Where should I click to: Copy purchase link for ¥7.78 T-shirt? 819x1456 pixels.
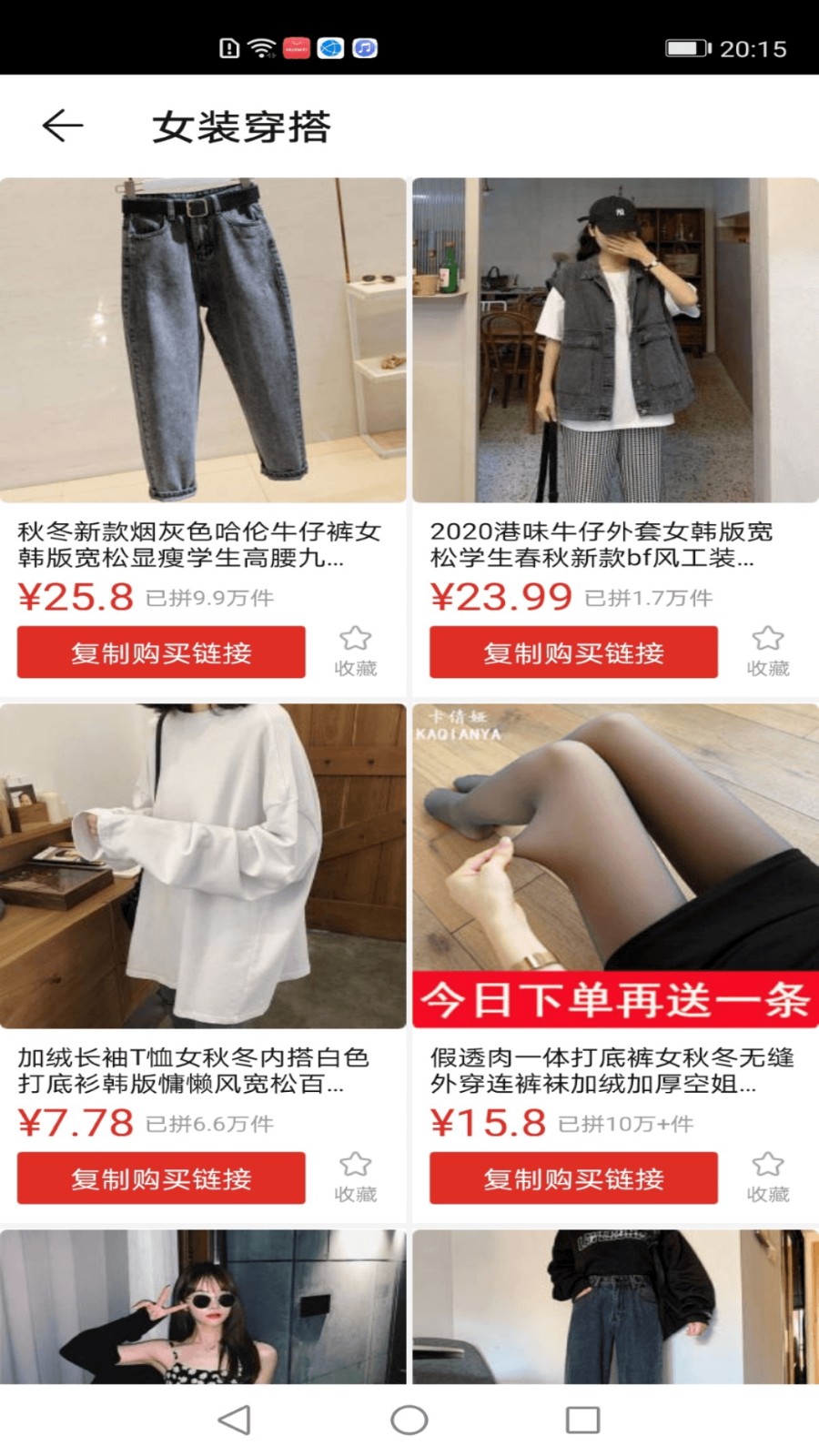(161, 1178)
